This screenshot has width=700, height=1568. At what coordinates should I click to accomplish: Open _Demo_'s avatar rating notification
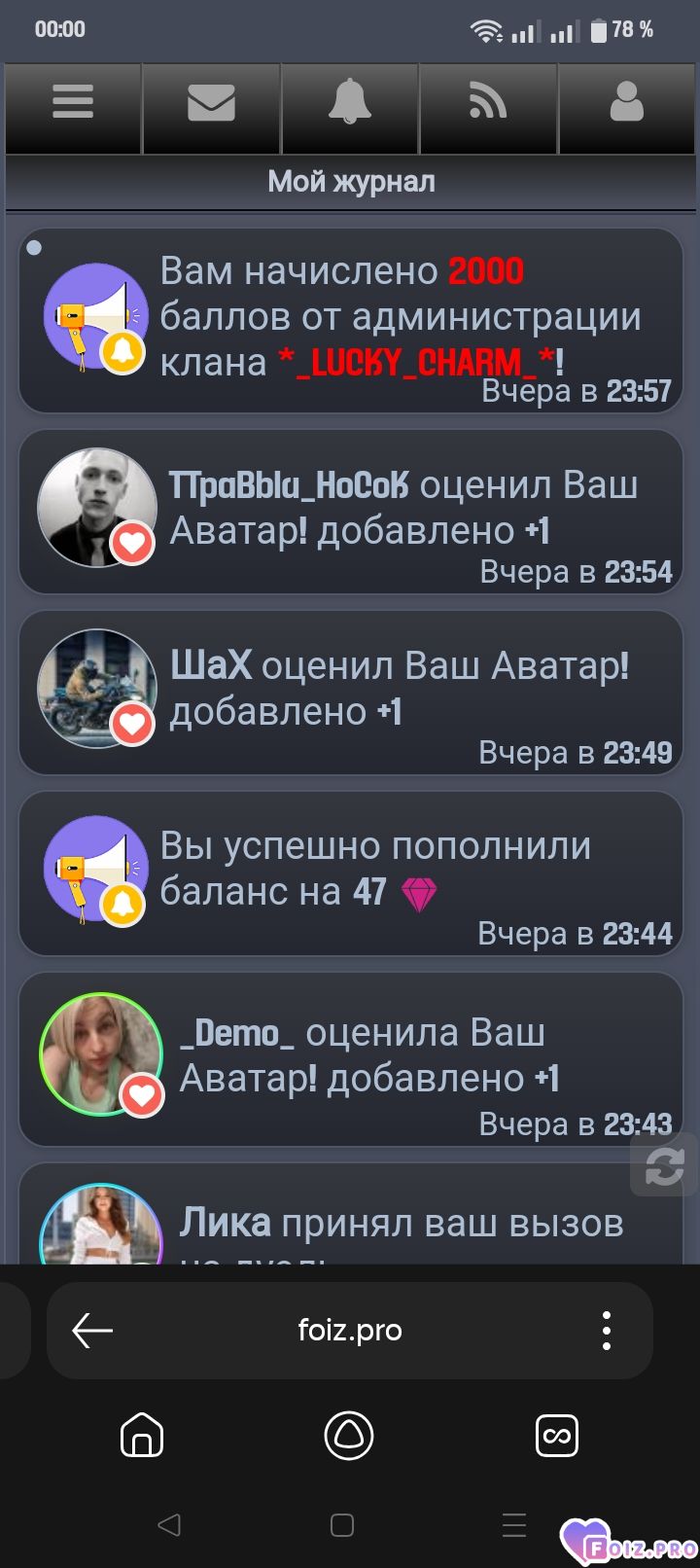[x=350, y=1059]
